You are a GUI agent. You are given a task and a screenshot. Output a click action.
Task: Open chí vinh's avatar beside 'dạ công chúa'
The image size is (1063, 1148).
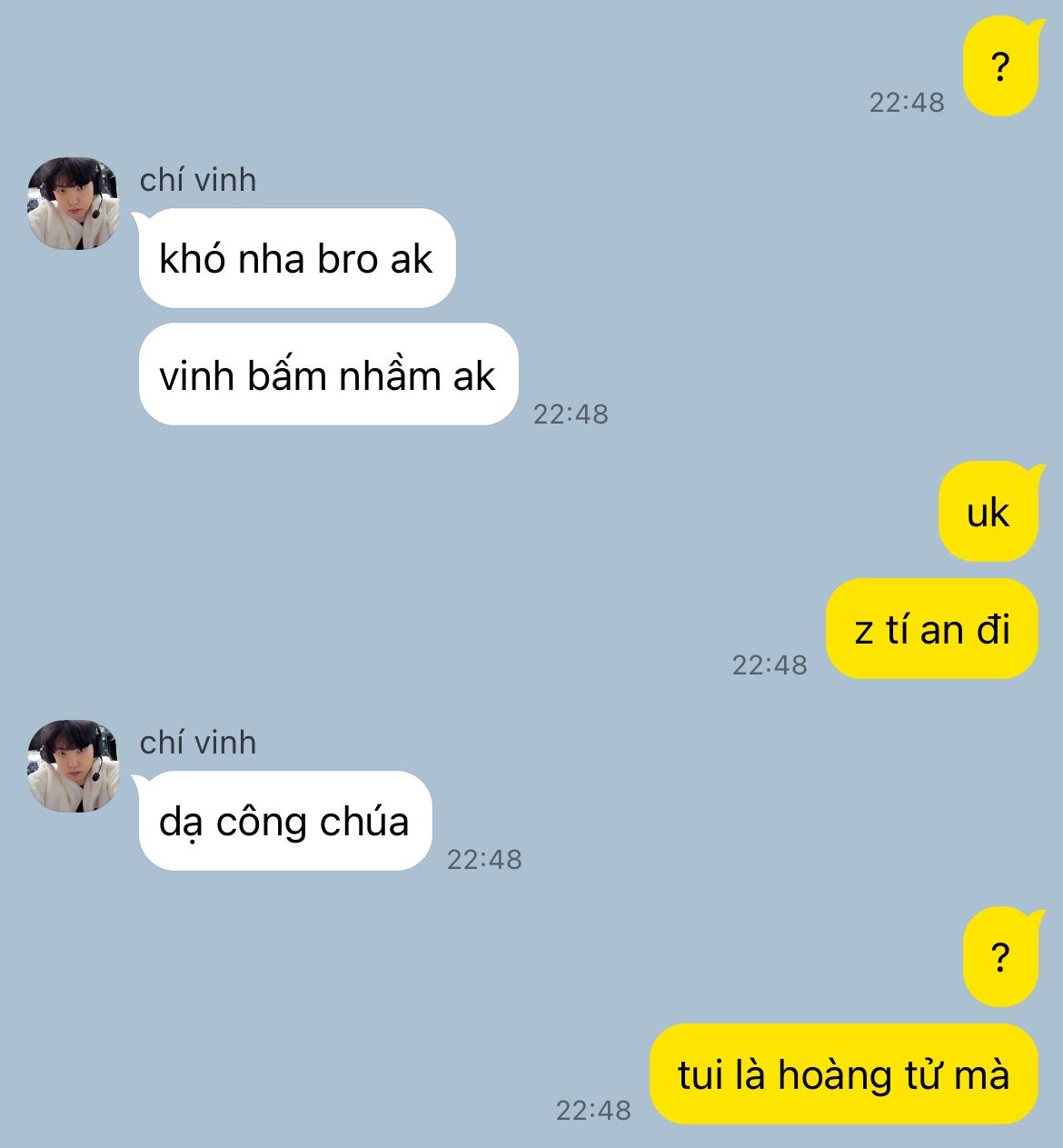pos(74,766)
